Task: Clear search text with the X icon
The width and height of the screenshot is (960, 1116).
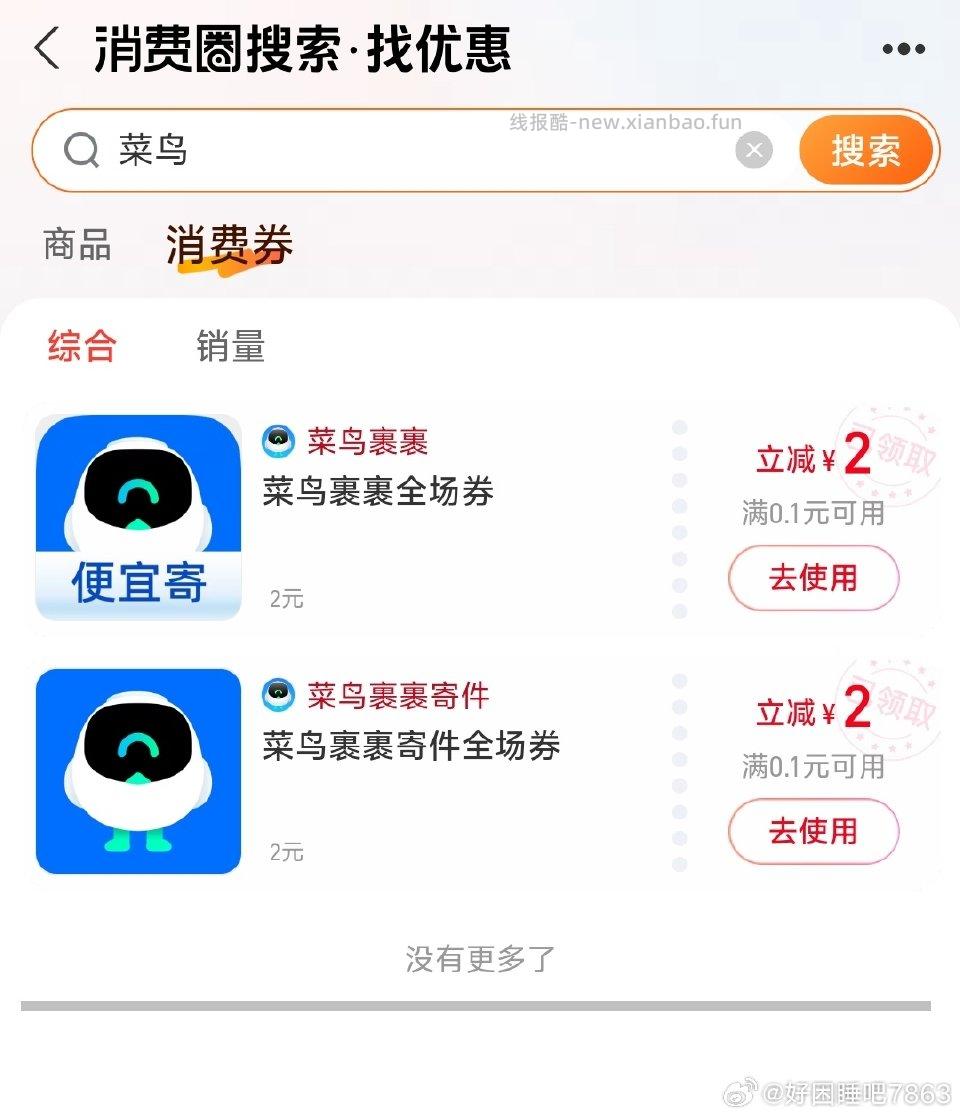Action: pyautogui.click(x=755, y=150)
